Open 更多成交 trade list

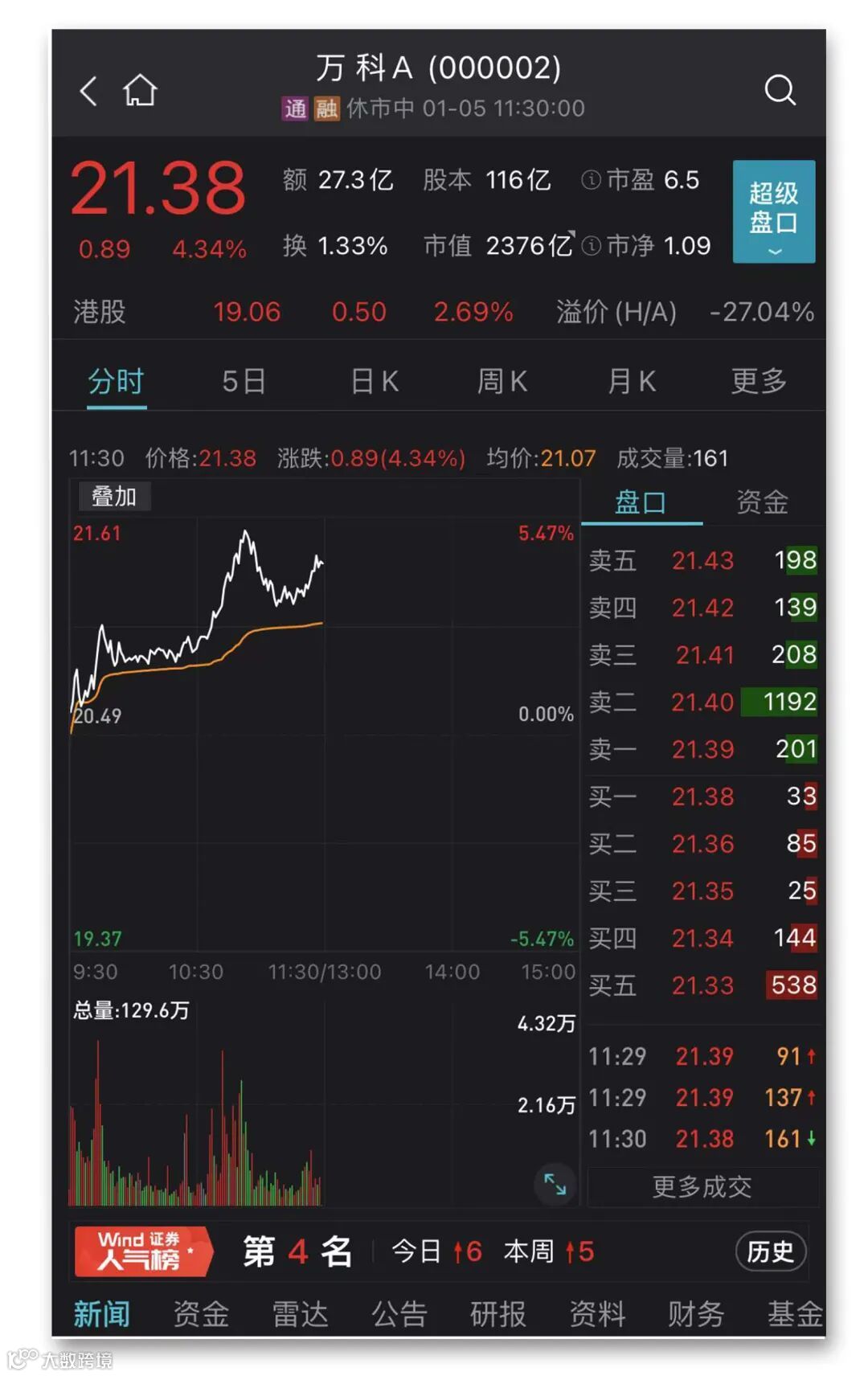pyautogui.click(x=702, y=1186)
